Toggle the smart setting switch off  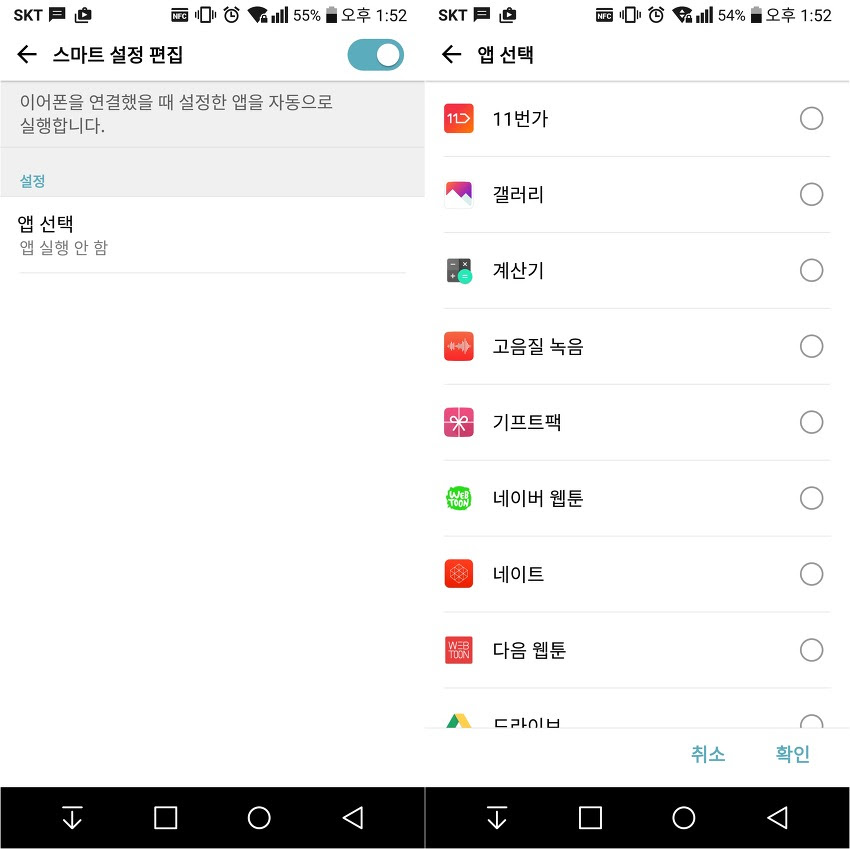376,55
